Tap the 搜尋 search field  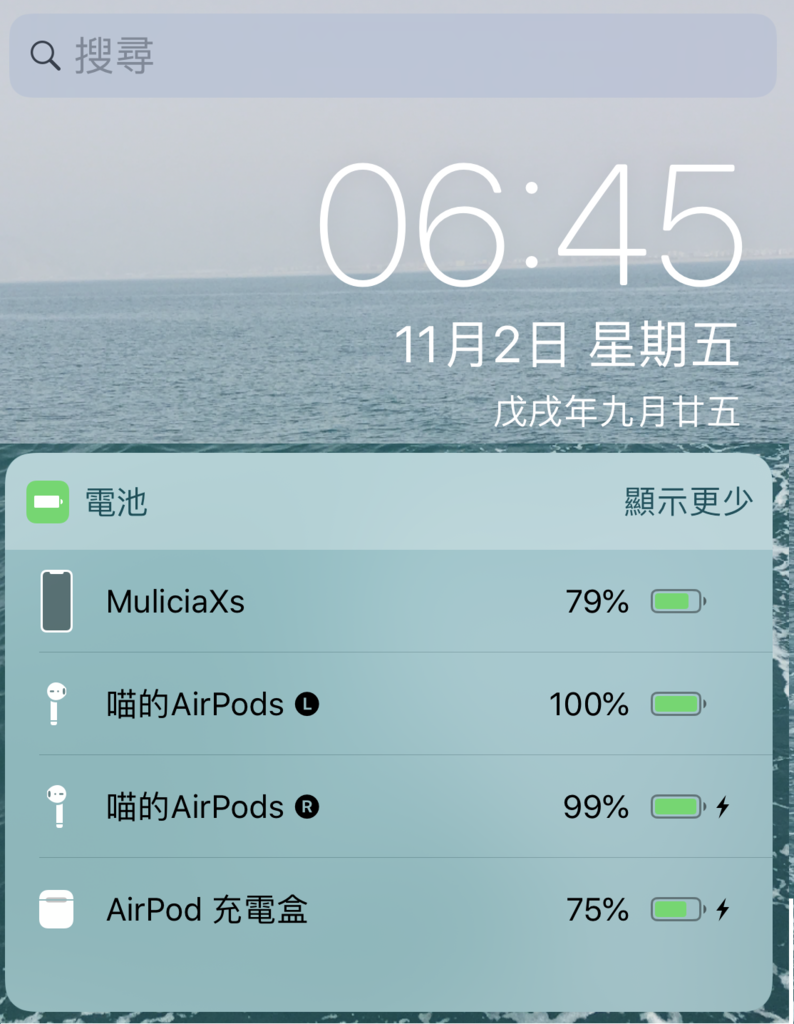tap(392, 56)
